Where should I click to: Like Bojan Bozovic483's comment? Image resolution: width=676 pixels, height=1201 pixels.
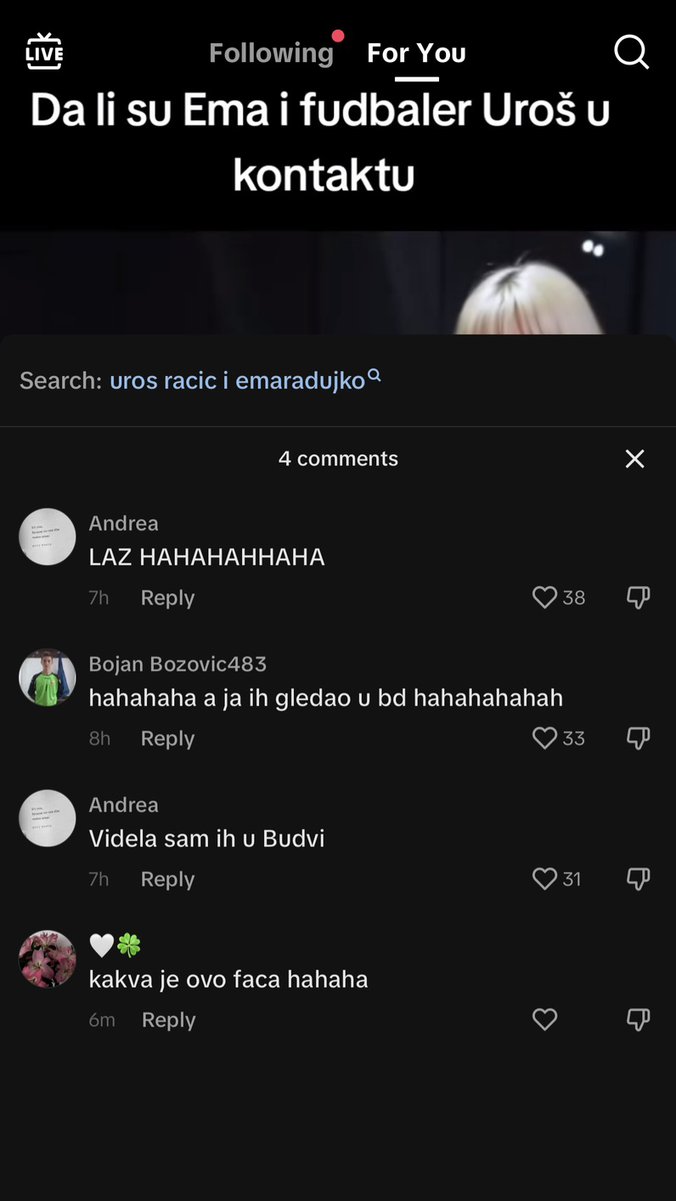(x=545, y=739)
